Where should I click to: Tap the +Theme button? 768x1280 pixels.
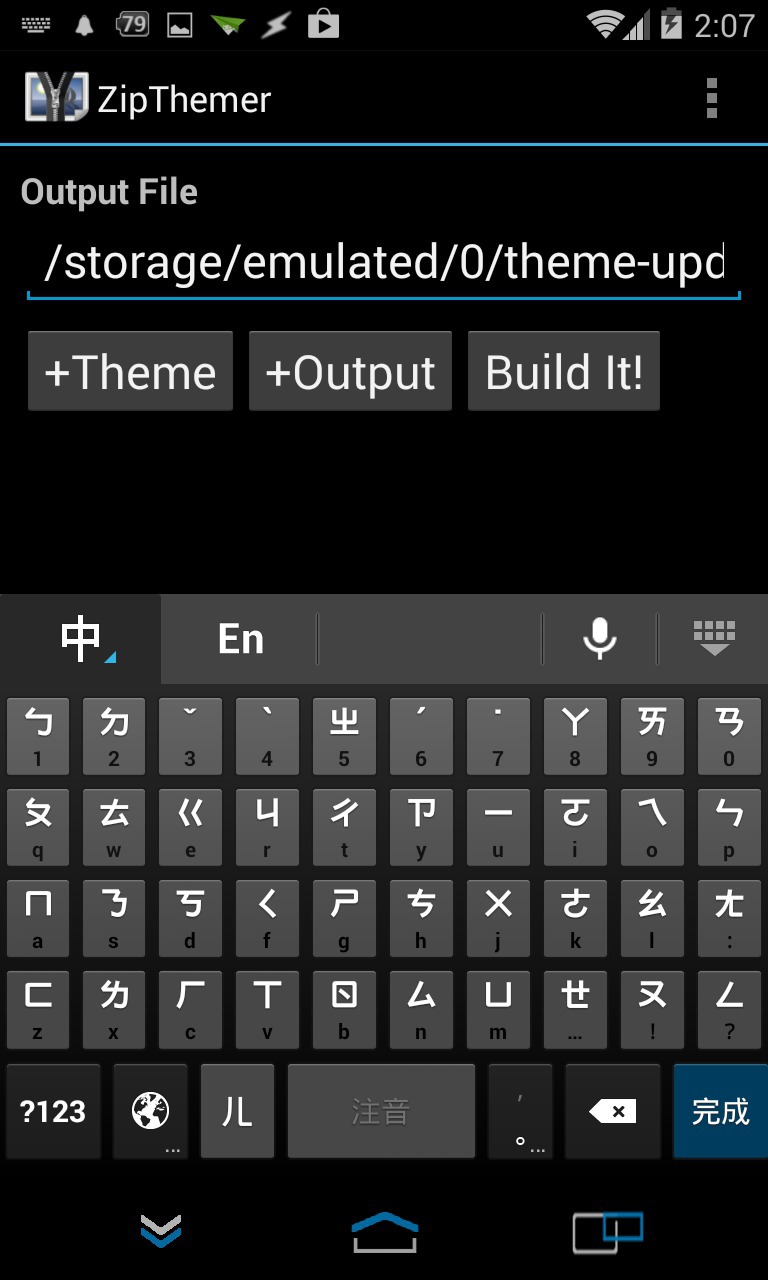coord(130,372)
